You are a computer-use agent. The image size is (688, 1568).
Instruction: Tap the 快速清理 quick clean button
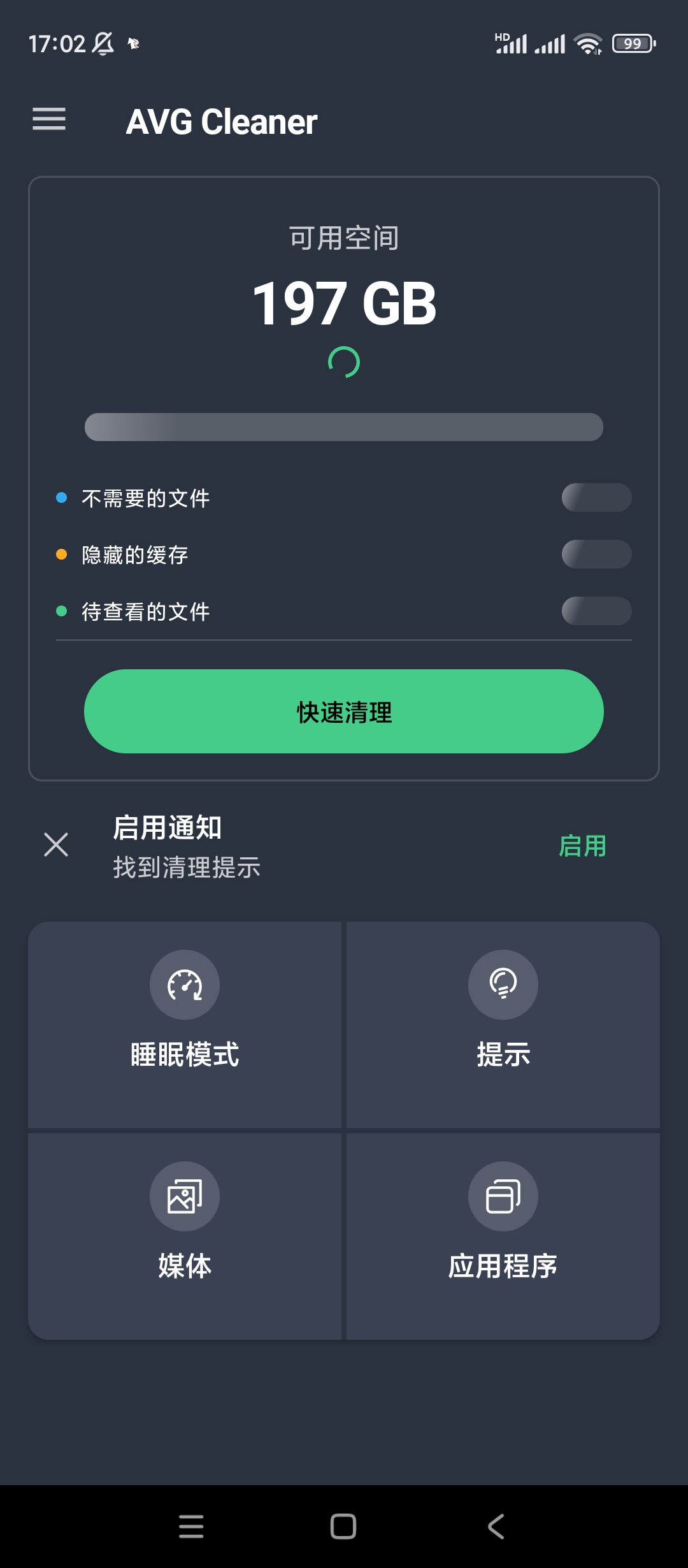point(344,711)
